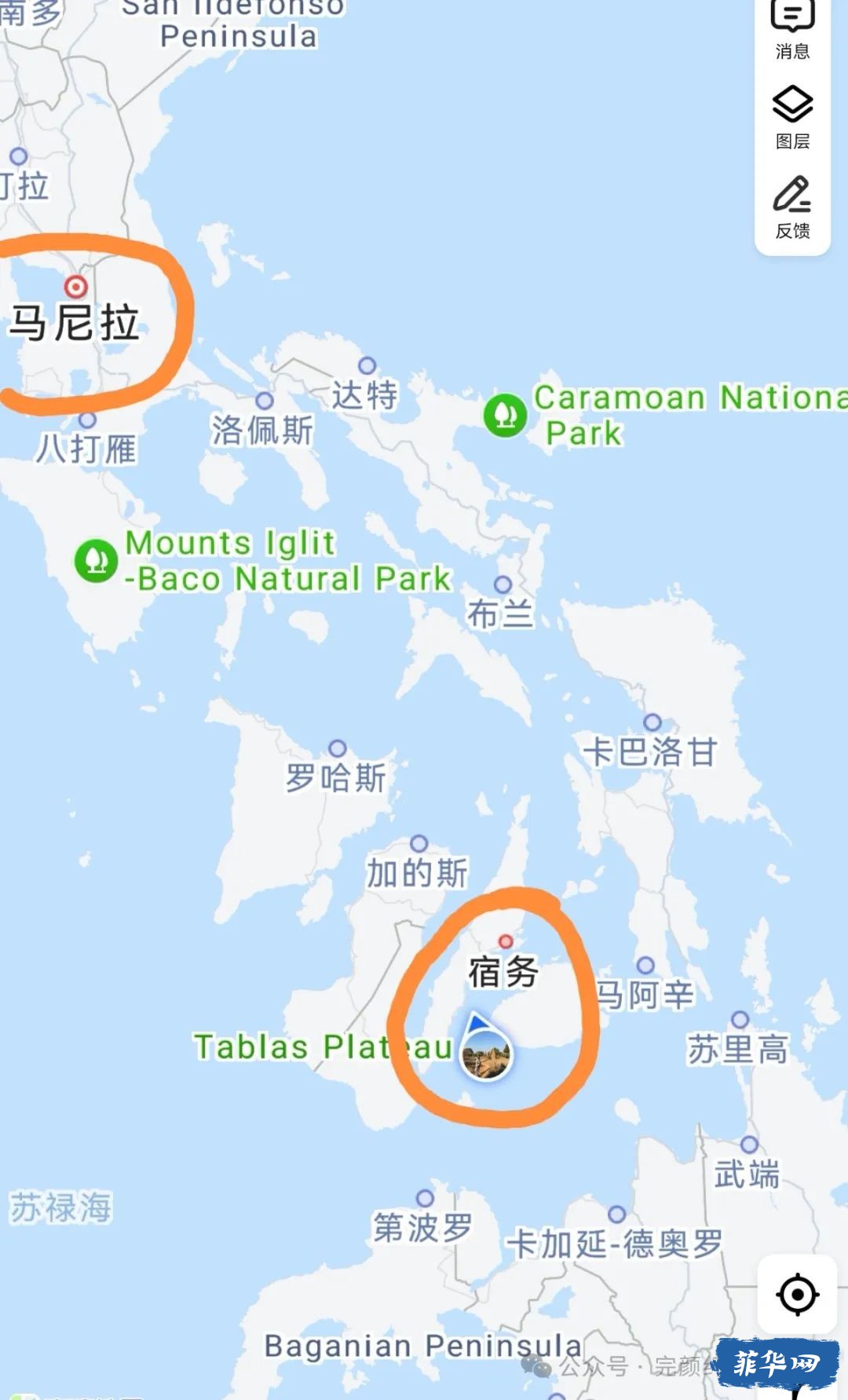Open the 反馈 feedback option
This screenshot has width=848, height=1400.
[x=792, y=206]
